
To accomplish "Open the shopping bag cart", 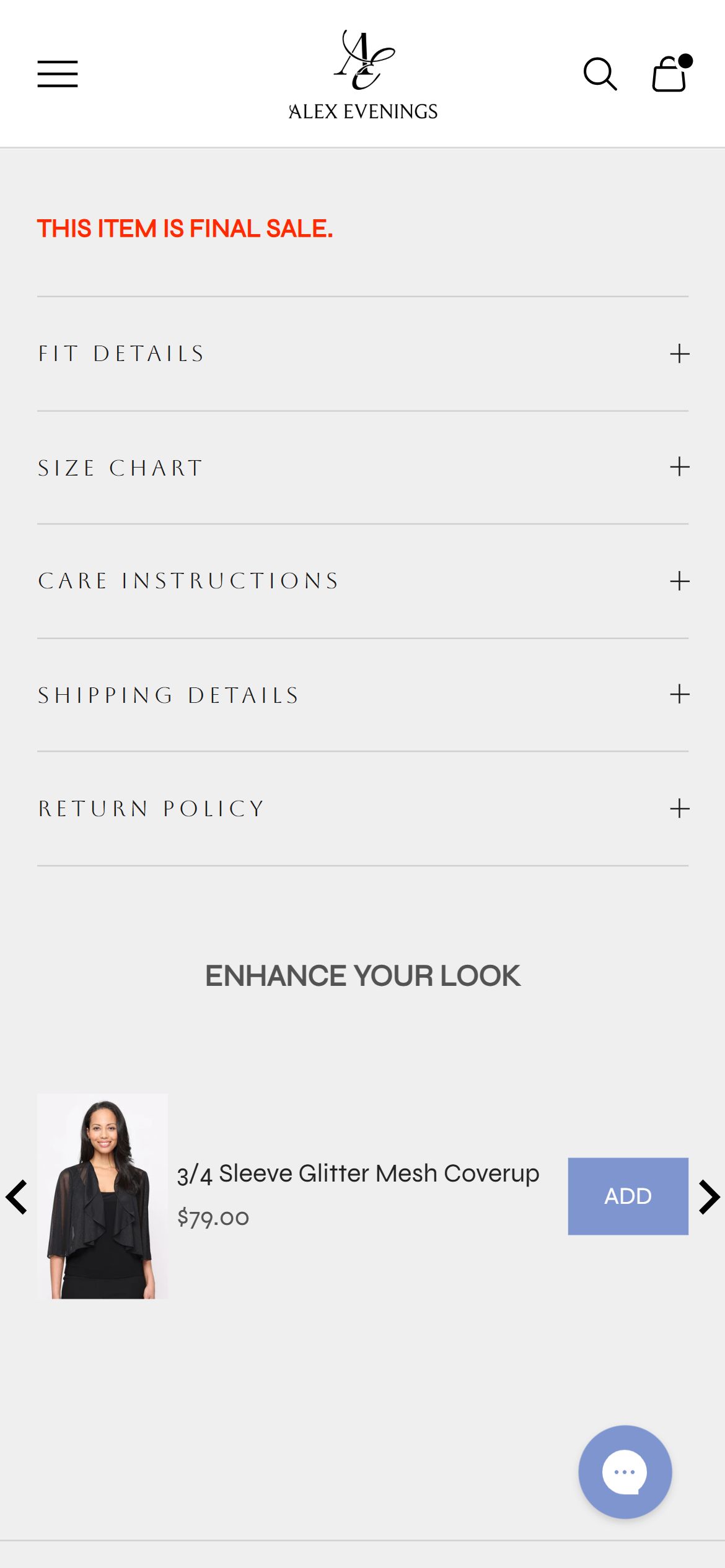I will click(672, 73).
